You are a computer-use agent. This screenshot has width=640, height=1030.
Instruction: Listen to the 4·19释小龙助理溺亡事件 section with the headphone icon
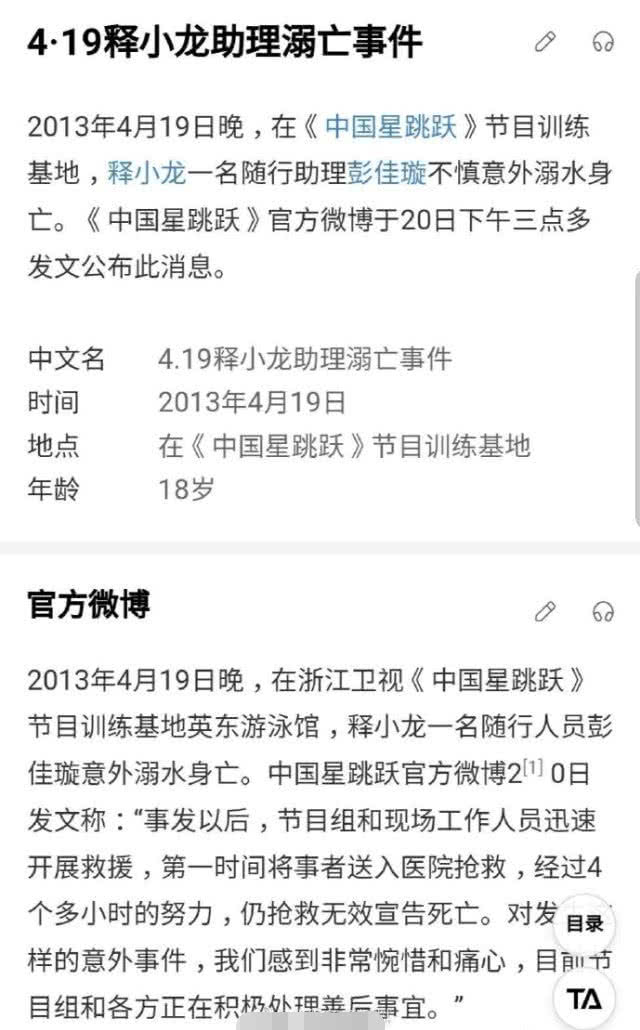(603, 42)
